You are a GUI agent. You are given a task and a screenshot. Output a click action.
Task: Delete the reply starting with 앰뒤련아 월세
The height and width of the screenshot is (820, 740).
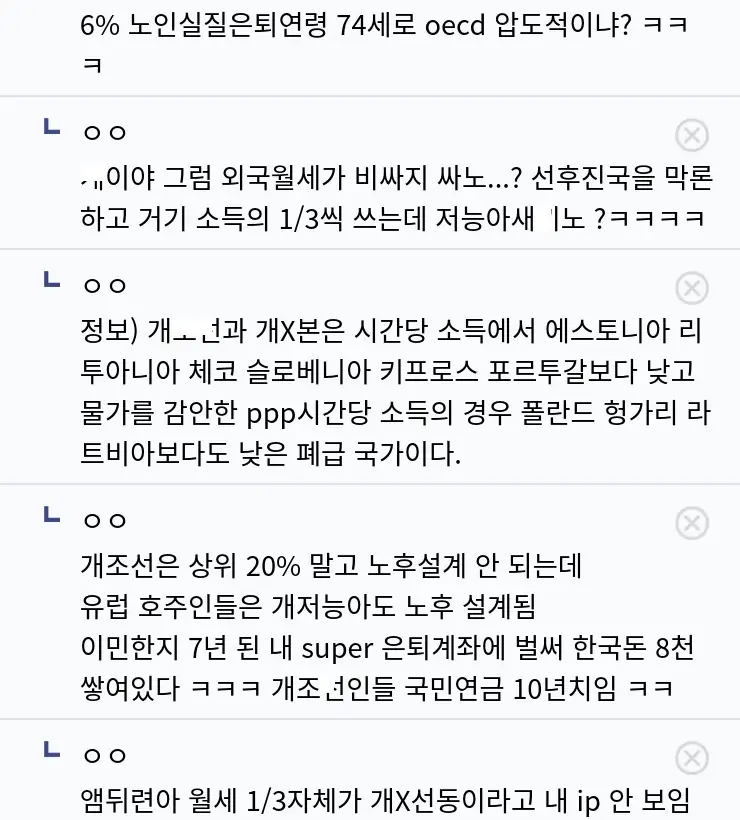[692, 758]
